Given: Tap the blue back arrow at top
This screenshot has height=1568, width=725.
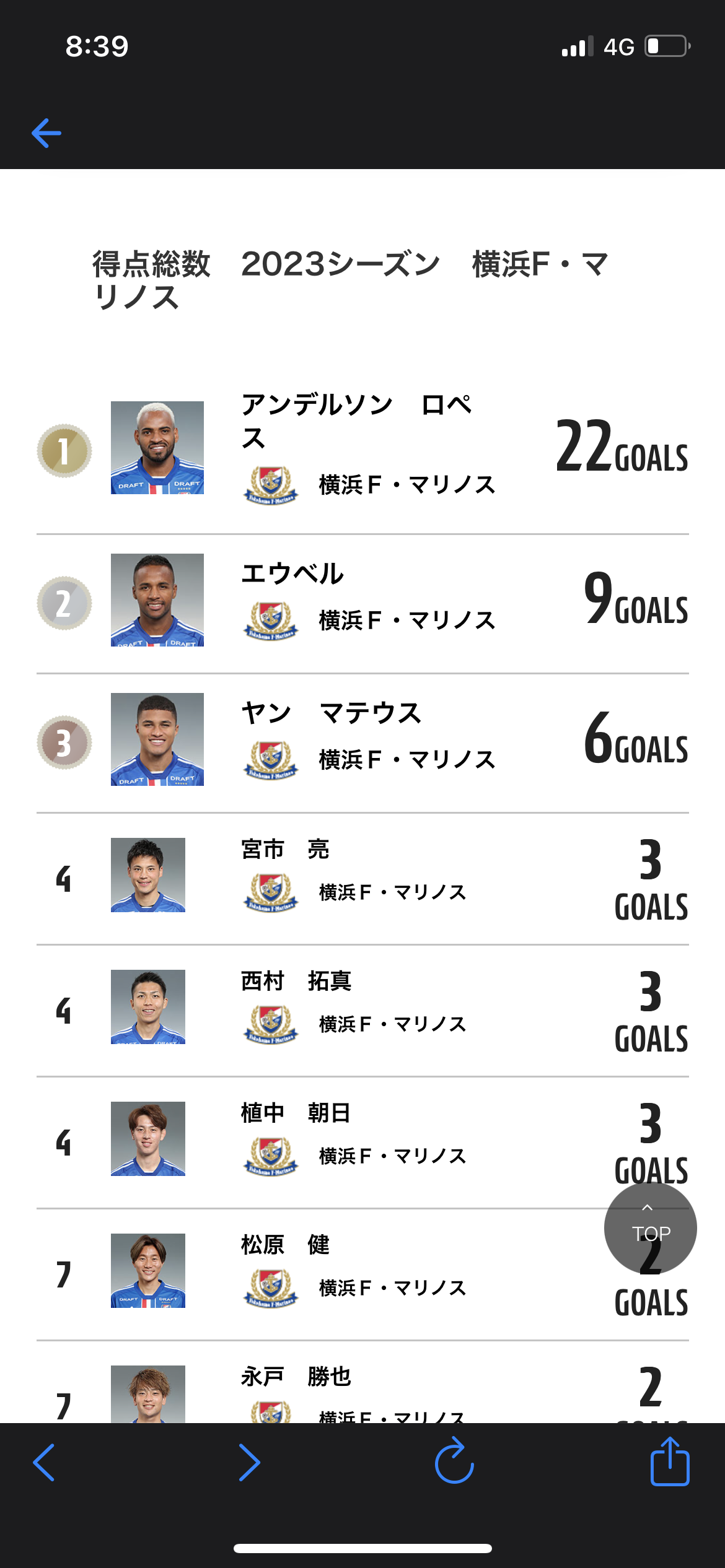Looking at the screenshot, I should pyautogui.click(x=46, y=133).
